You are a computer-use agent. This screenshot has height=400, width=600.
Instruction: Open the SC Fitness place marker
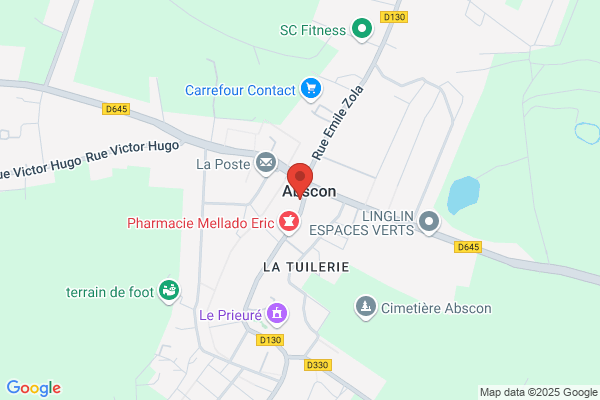point(362,29)
